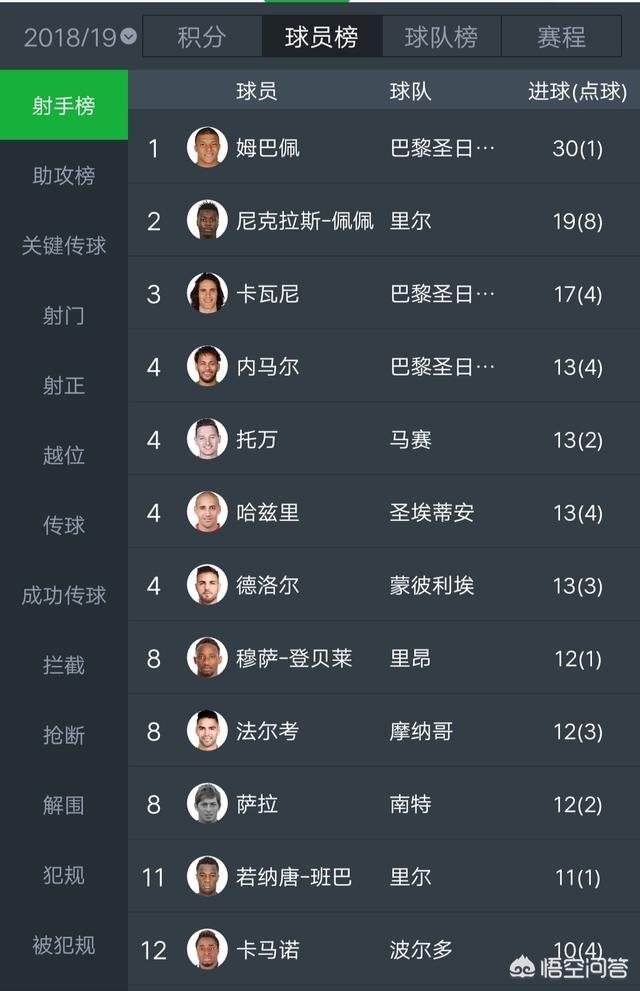Switch to the 赛程 tab
This screenshot has height=991, width=640.
tap(561, 38)
